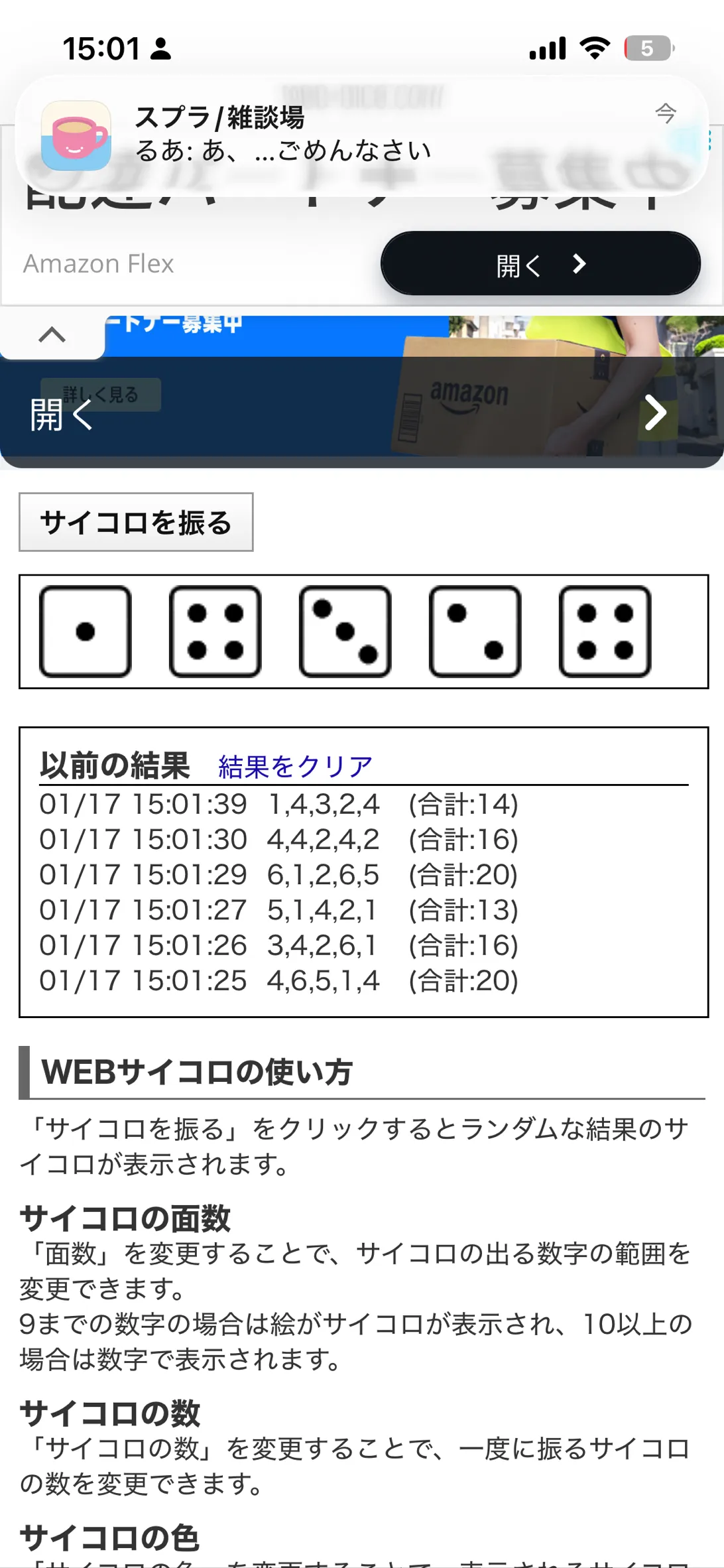Collapse the ad with the up chevron
Image resolution: width=724 pixels, height=1568 pixels.
coord(52,334)
